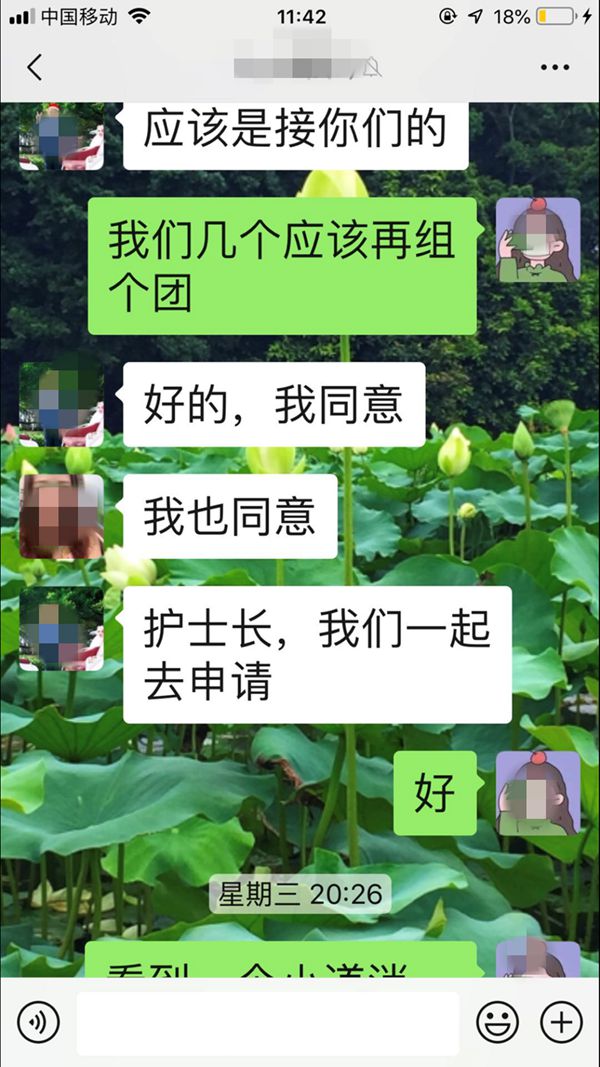
Task: Open the chat info overflow menu
Action: [554, 67]
